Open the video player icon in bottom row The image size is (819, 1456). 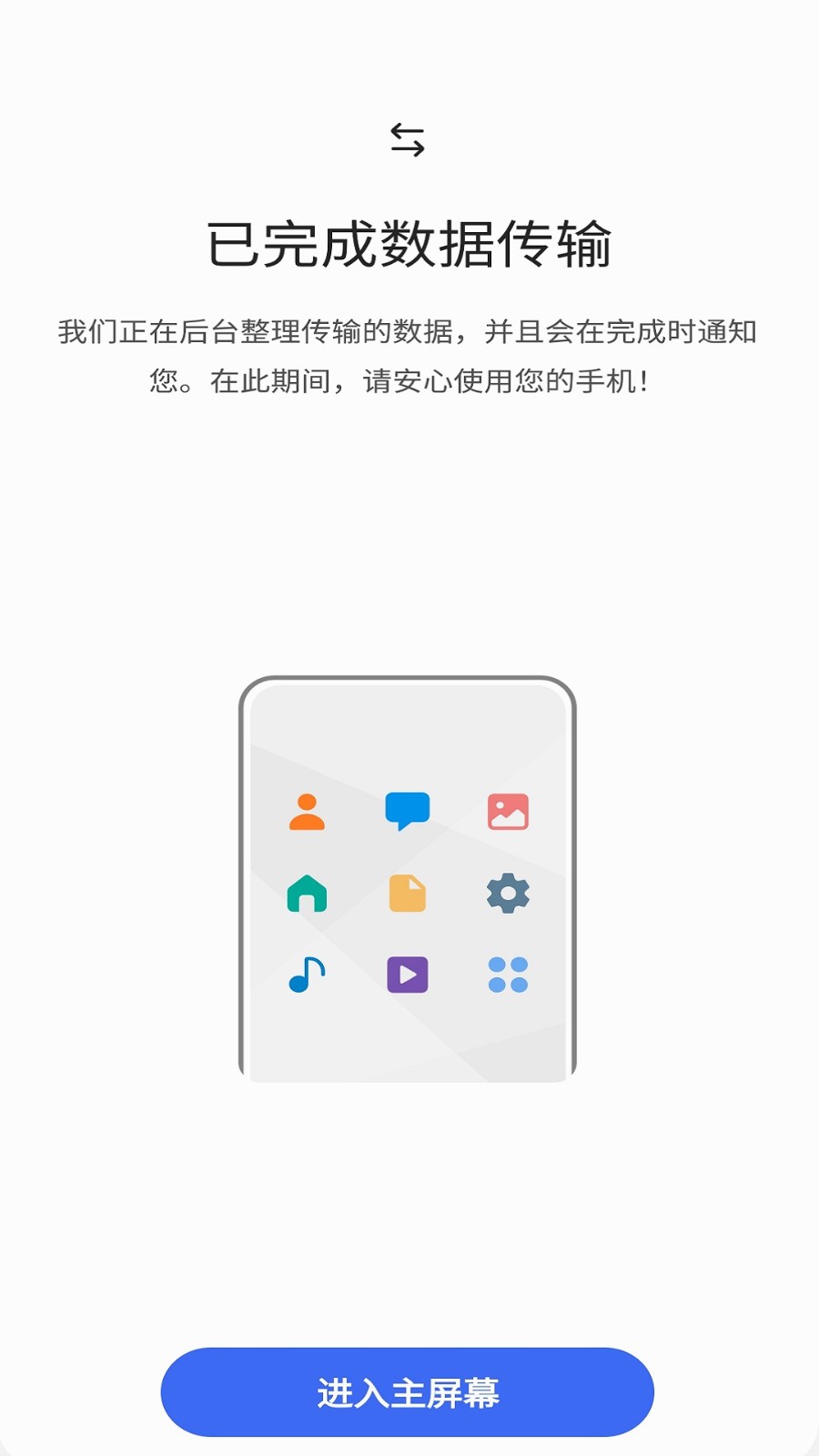(x=408, y=974)
